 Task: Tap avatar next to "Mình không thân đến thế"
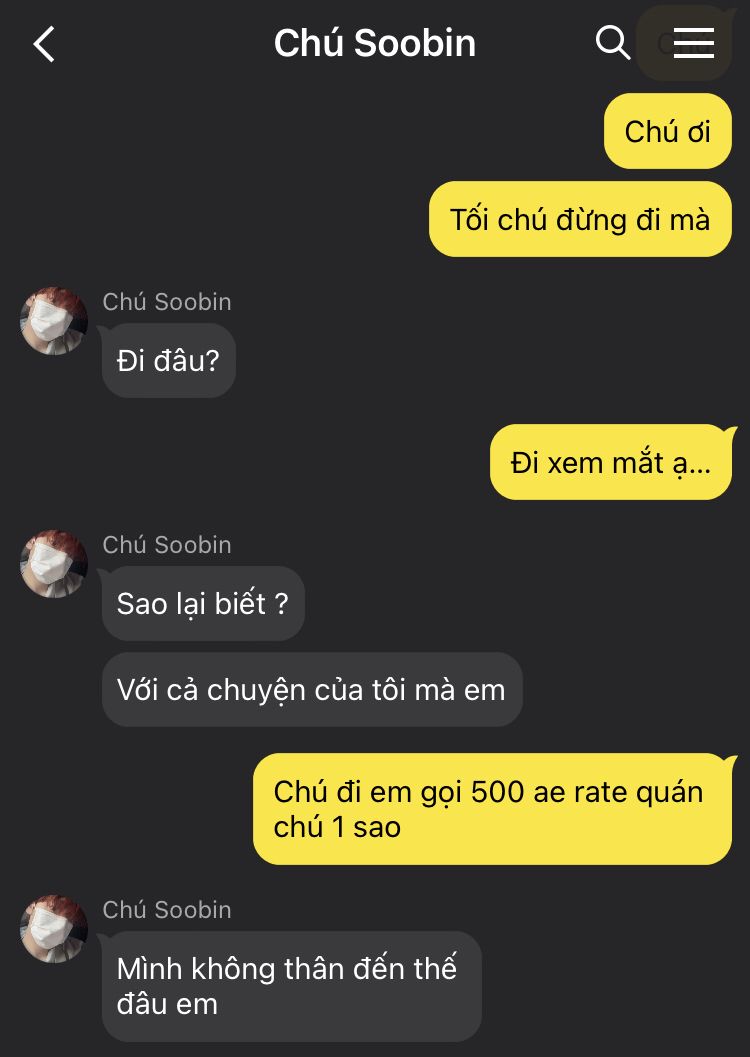coord(54,929)
